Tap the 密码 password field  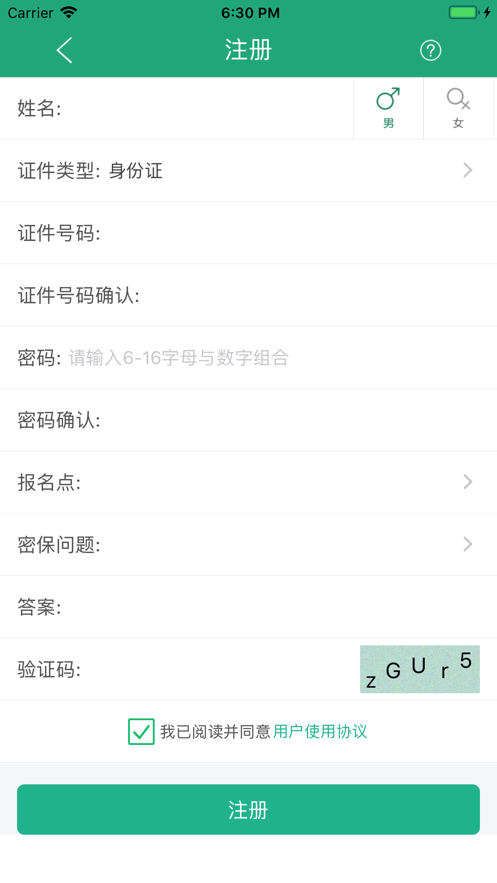tap(248, 358)
